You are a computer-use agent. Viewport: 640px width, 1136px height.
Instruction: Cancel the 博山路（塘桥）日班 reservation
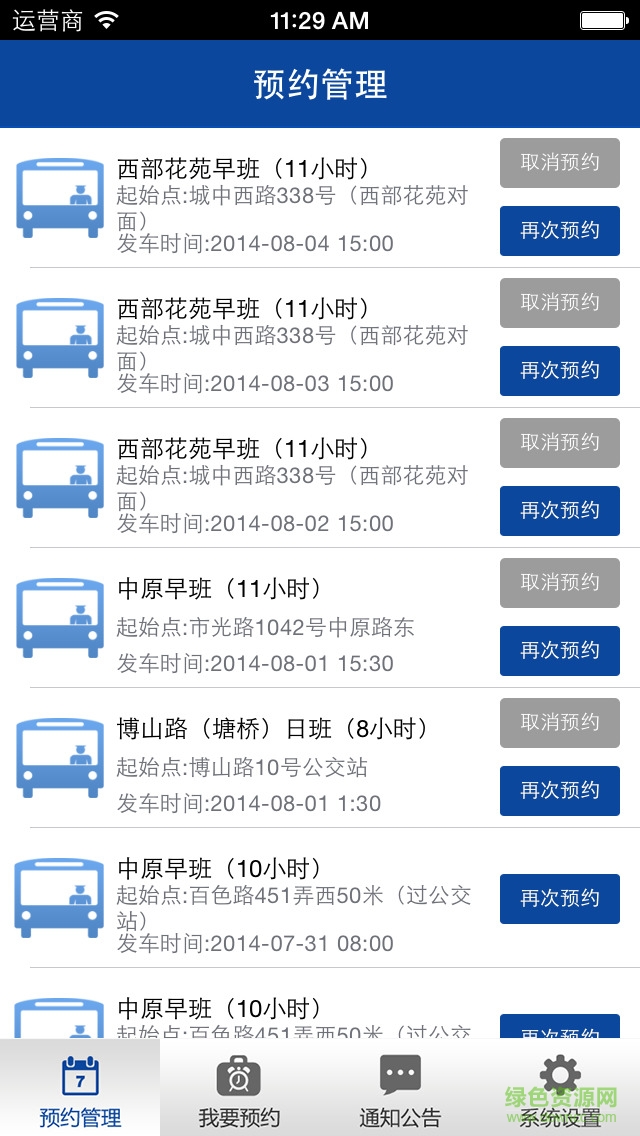[x=560, y=723]
